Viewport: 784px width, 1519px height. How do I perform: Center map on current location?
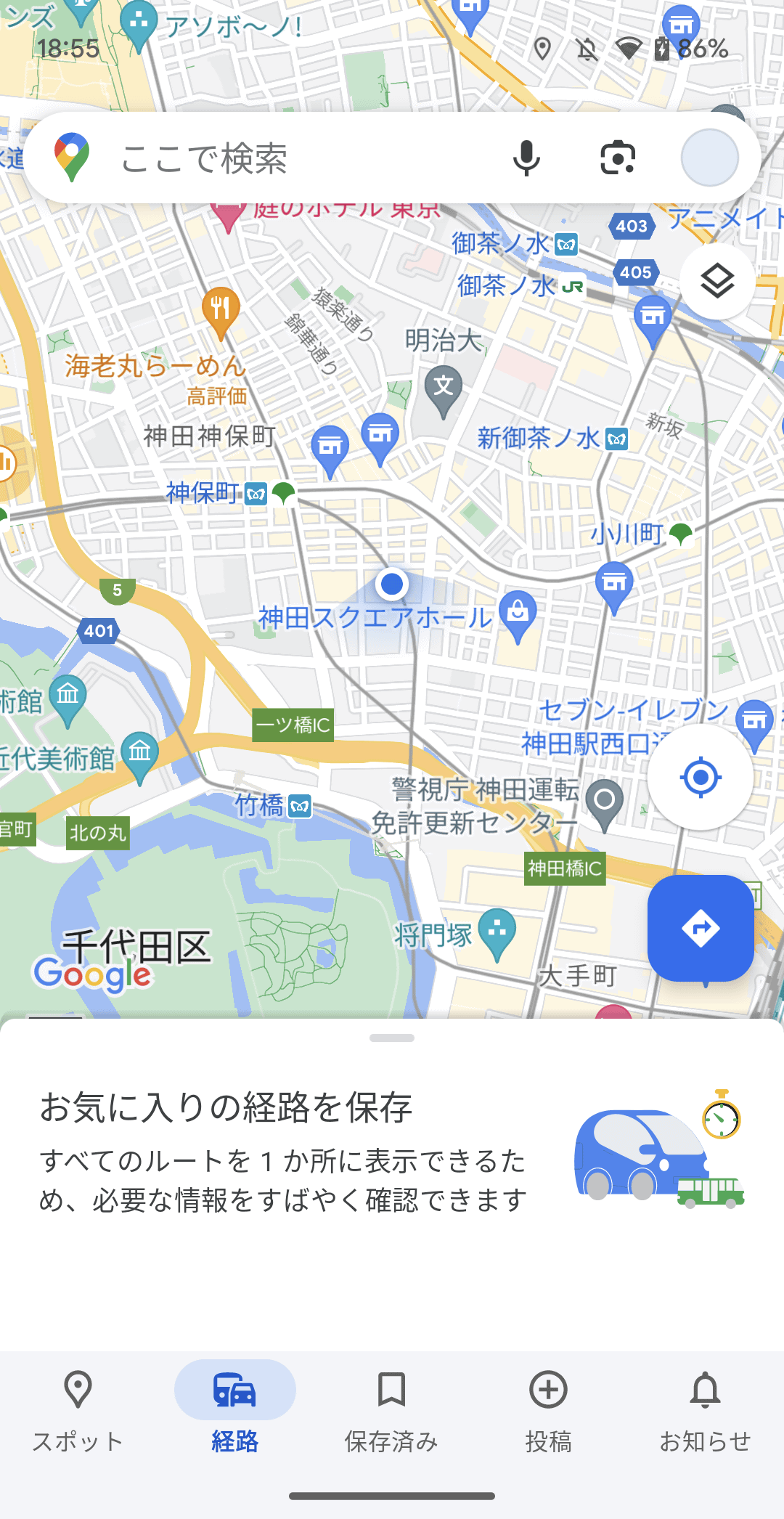pyautogui.click(x=699, y=777)
